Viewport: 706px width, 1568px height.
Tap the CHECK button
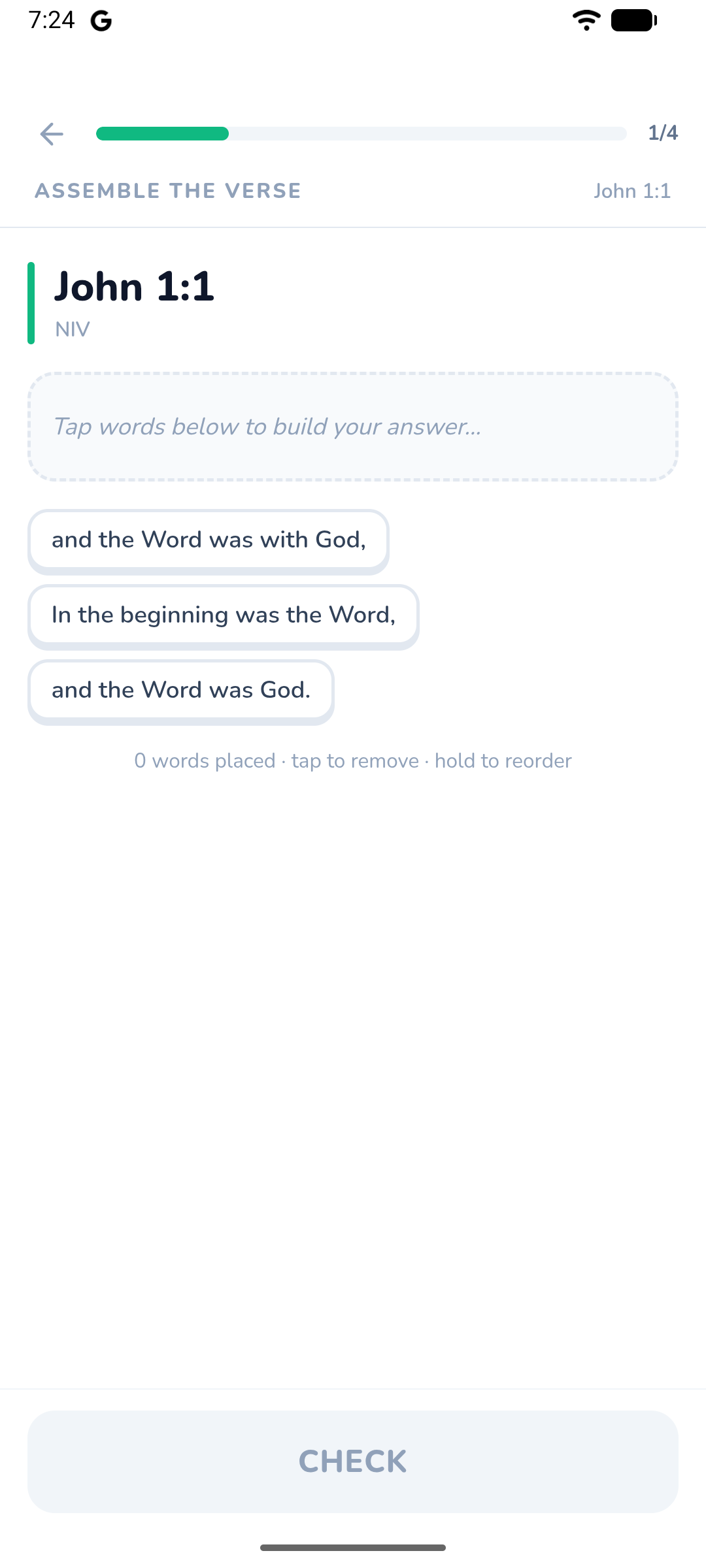(x=353, y=1462)
